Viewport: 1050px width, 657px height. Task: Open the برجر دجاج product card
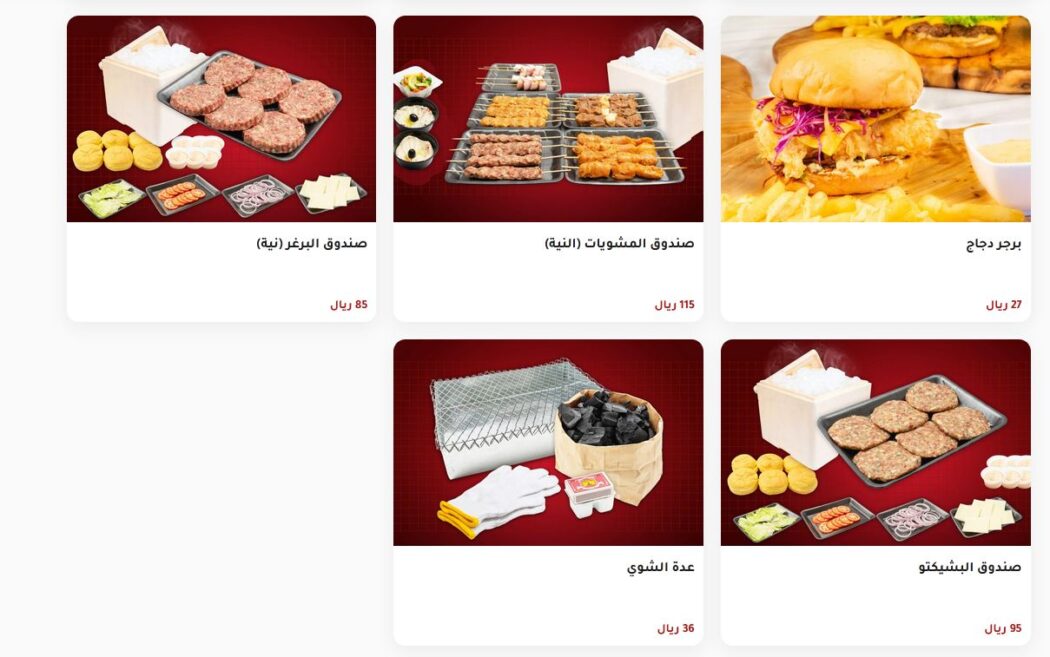875,168
